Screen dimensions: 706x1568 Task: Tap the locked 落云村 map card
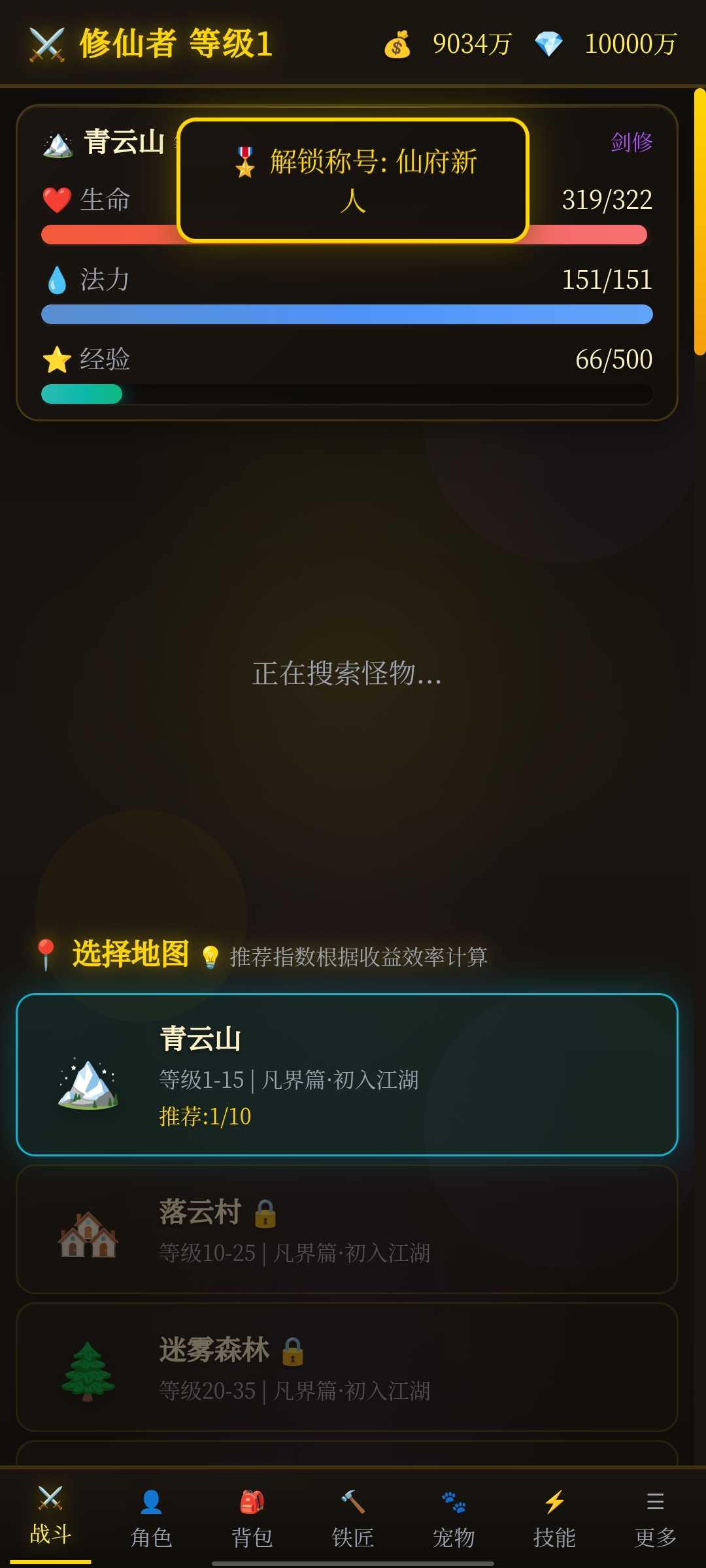(x=347, y=1230)
